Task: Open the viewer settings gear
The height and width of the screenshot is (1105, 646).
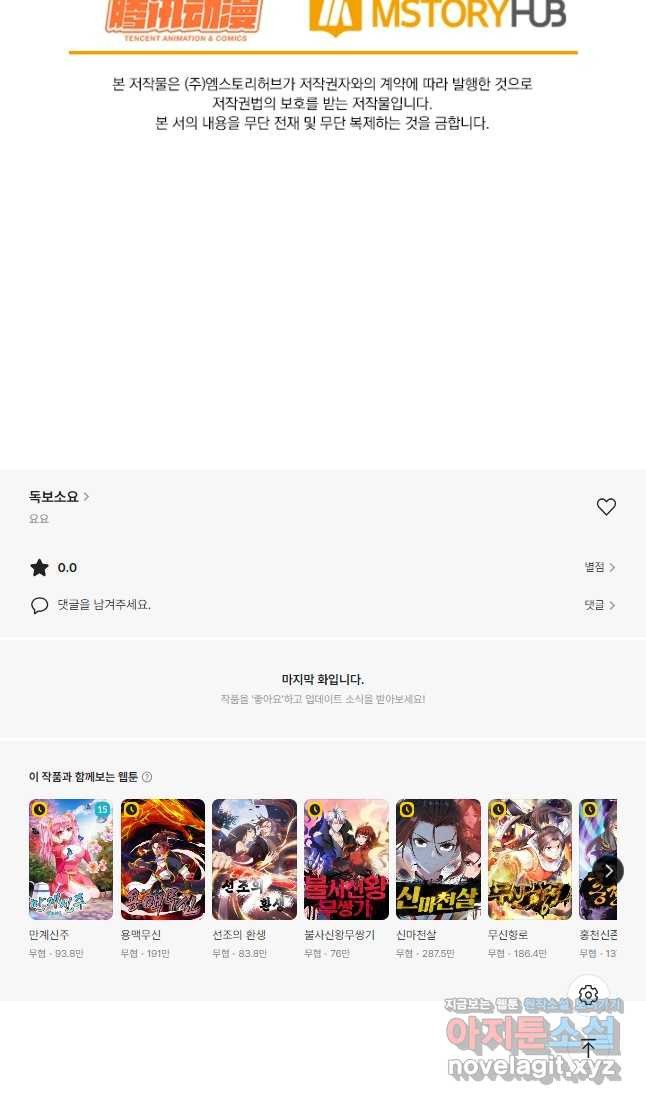Action: coord(588,995)
